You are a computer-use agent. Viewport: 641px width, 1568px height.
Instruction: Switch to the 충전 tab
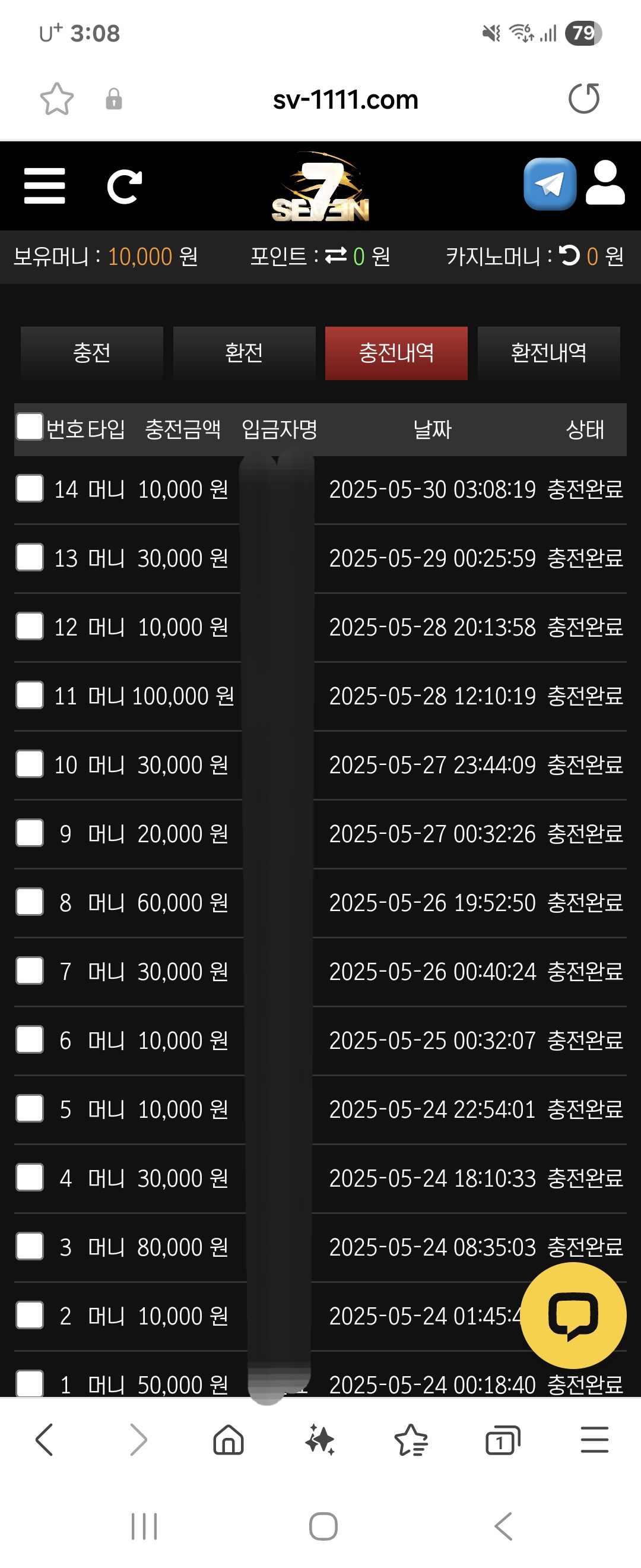tap(92, 353)
